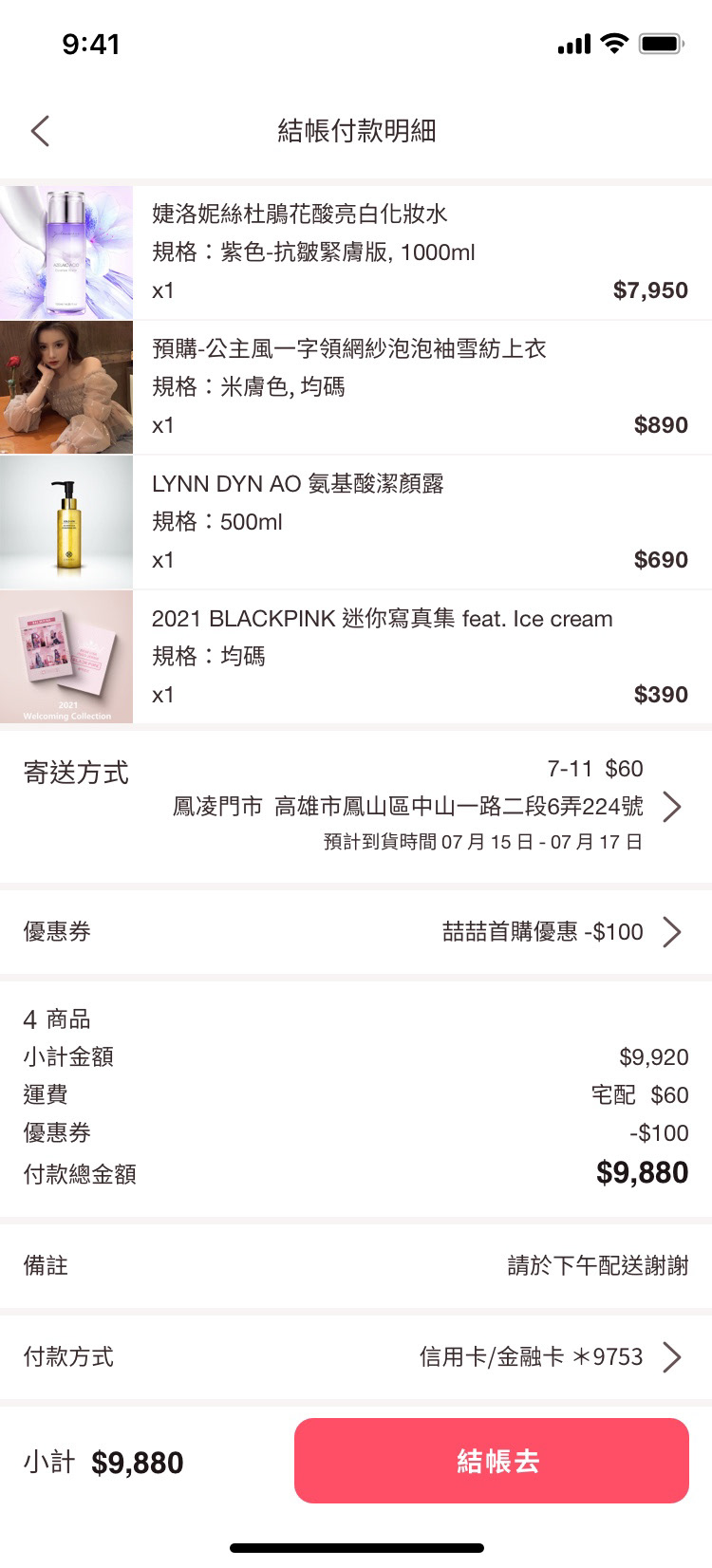Open LYNN DYN AO 氨基酸潔顏露 item
This screenshot has width=712, height=1568.
click(356, 522)
